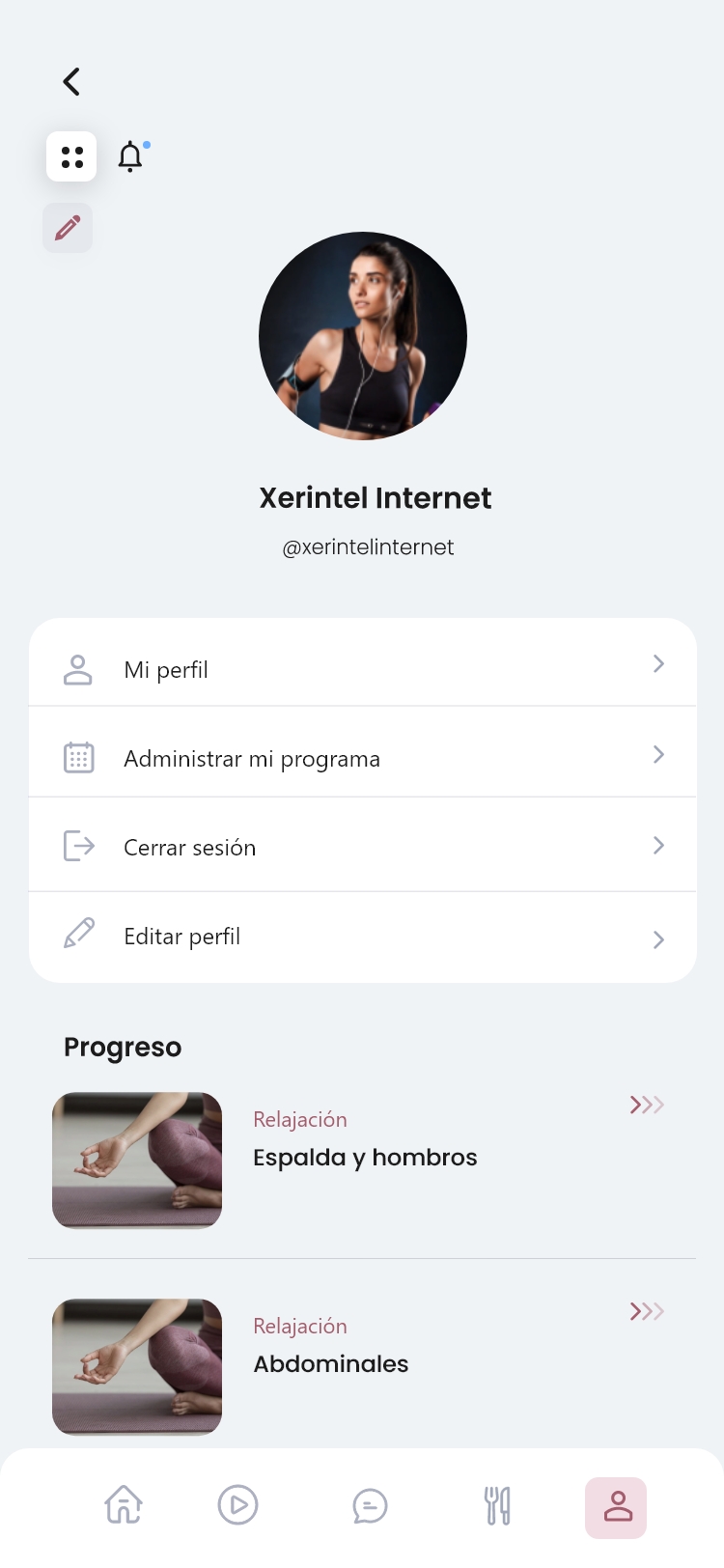Viewport: 724px width, 1568px height.
Task: Open the four-dot grid menu
Action: (x=71, y=156)
